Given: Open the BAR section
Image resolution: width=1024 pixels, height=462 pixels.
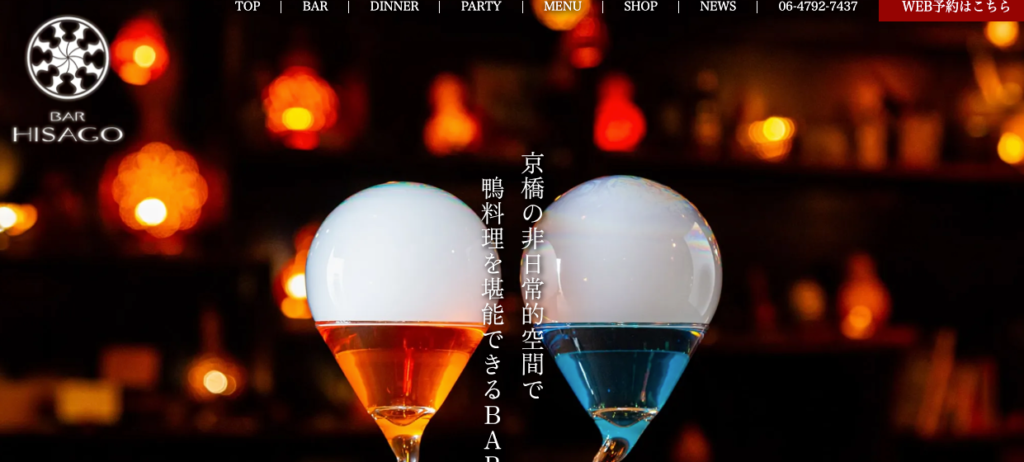Looking at the screenshot, I should coord(315,7).
